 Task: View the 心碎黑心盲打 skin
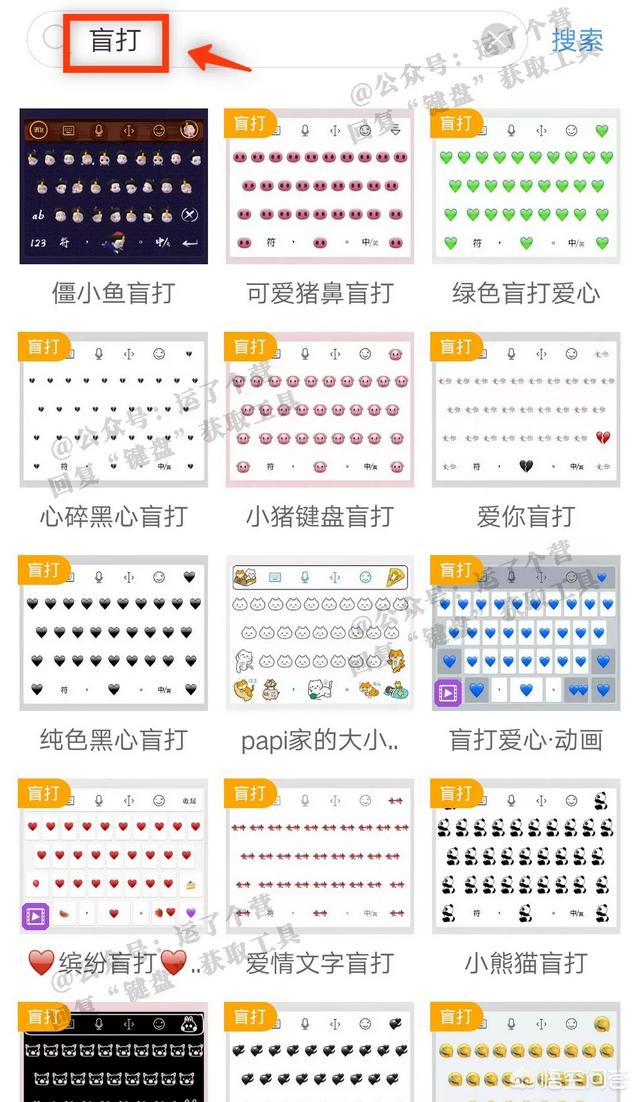click(113, 410)
